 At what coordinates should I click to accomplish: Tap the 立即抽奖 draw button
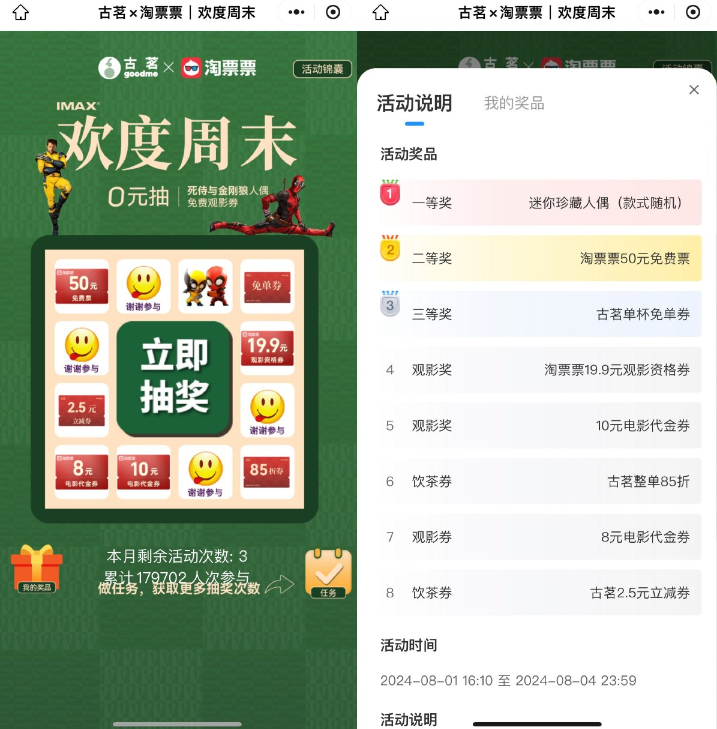pyautogui.click(x=175, y=380)
